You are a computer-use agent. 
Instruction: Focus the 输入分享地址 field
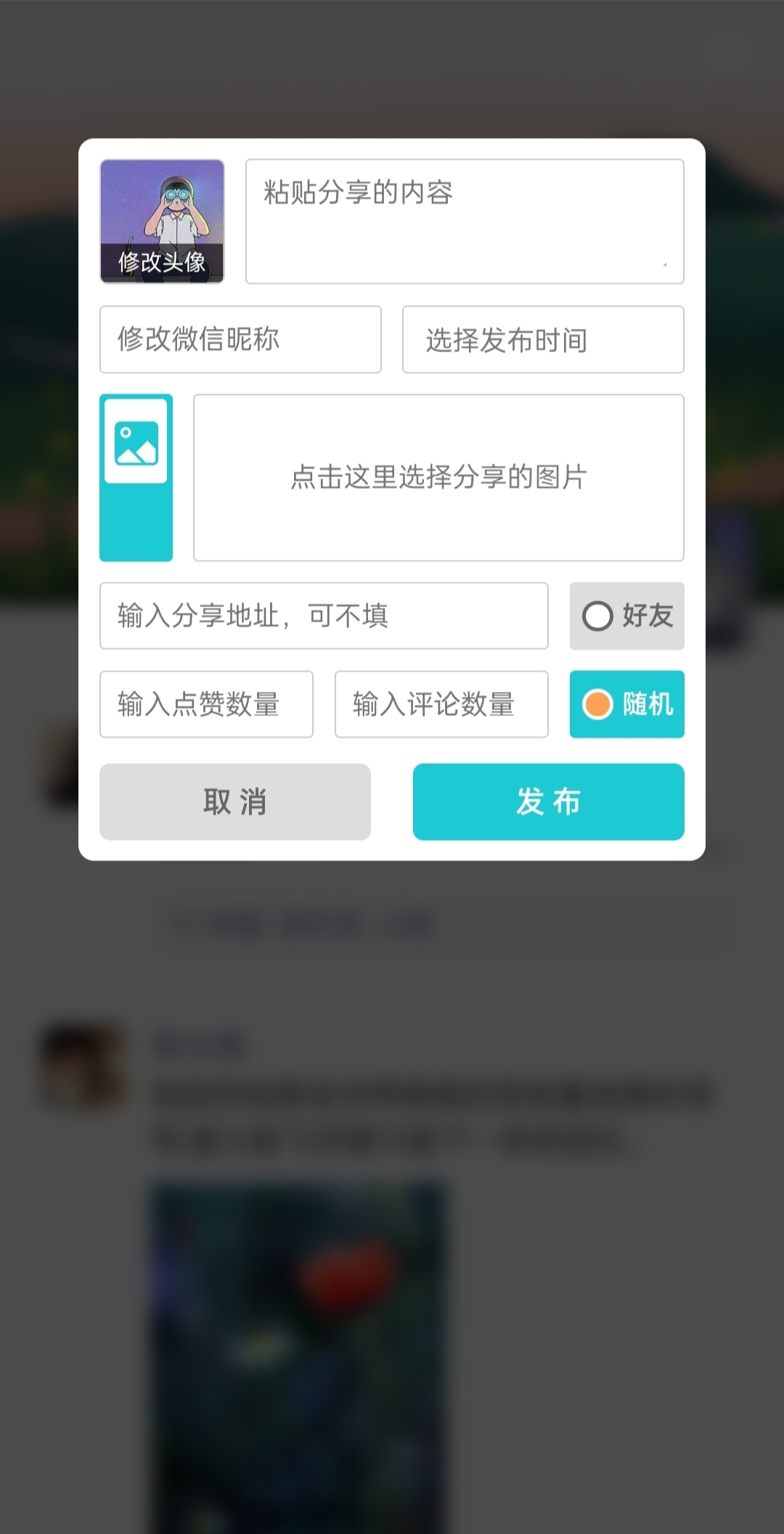[x=324, y=616]
